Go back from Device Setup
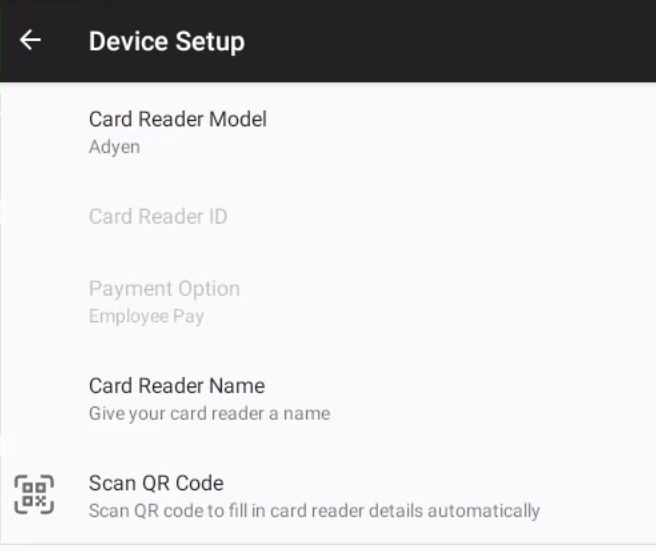Screen dimensions: 656x551 (x=31, y=41)
